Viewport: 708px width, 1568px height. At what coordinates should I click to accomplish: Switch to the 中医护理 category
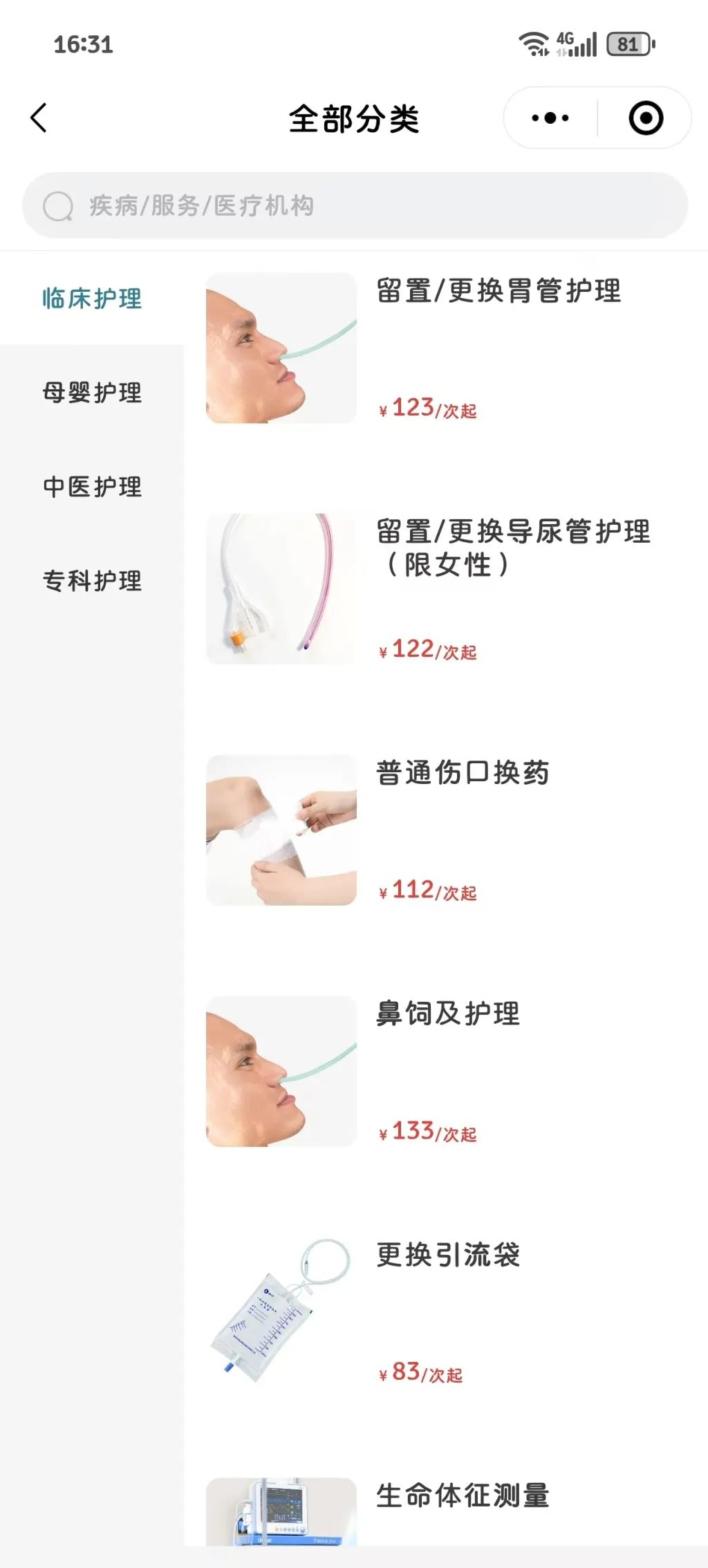click(92, 487)
